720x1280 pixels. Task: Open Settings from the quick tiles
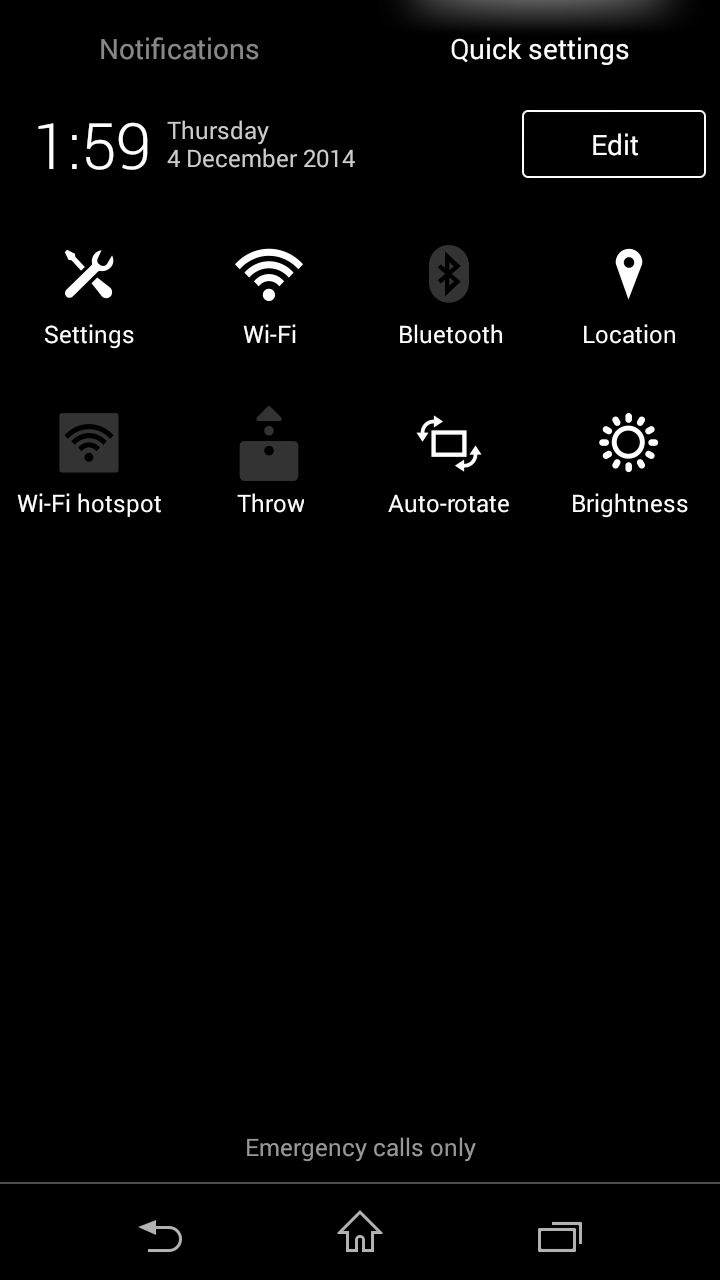(x=89, y=297)
